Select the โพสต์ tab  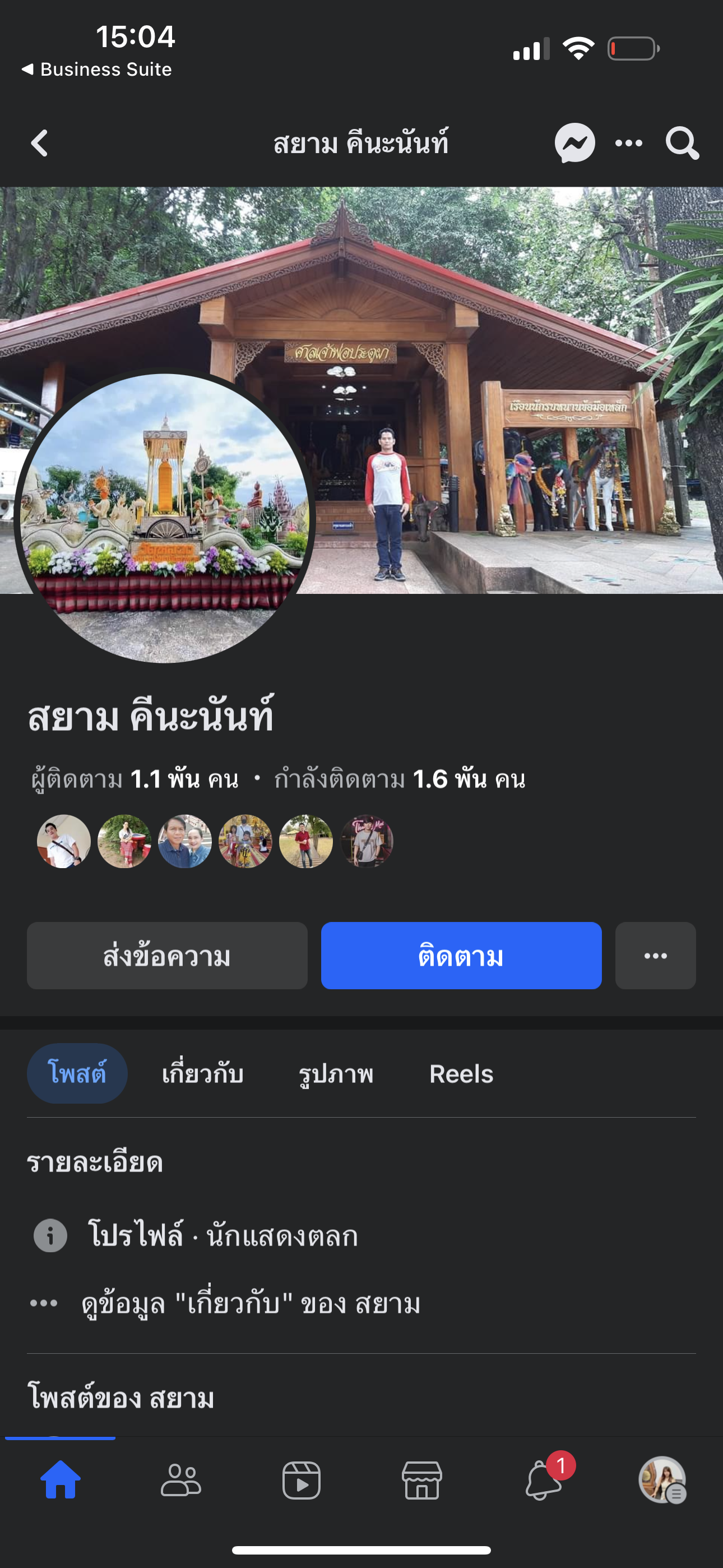point(77,1074)
